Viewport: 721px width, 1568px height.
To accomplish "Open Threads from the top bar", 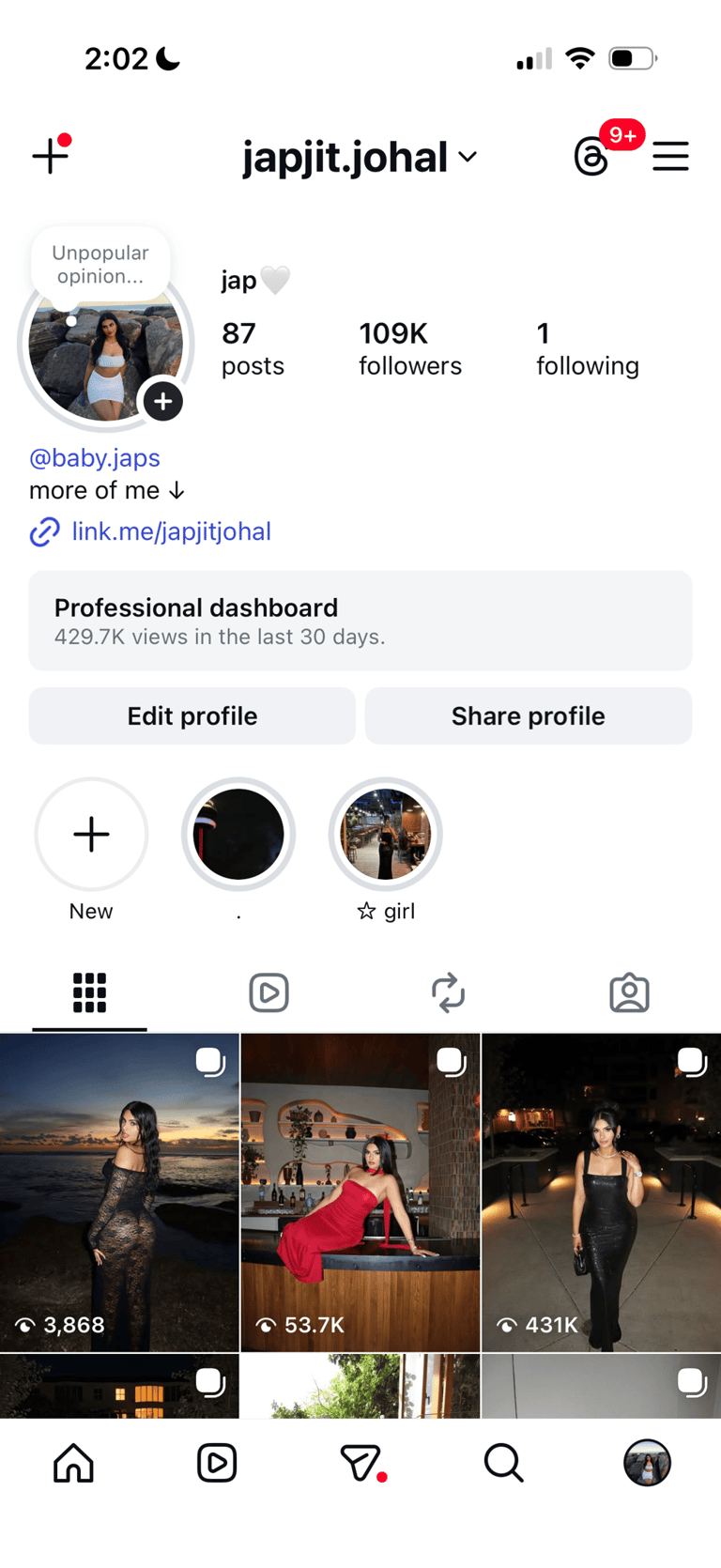I will (x=591, y=156).
